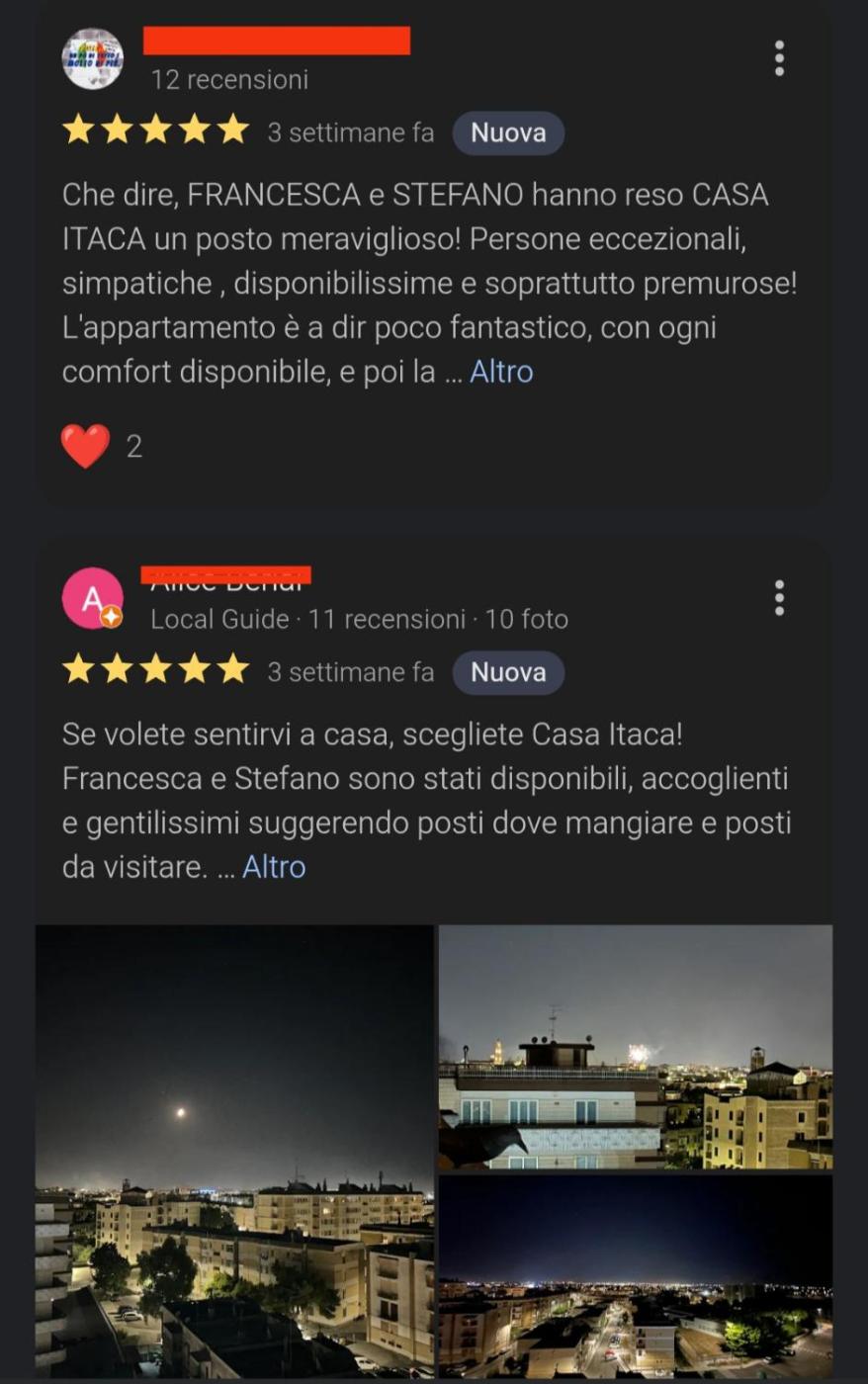Open the Local Guide reviewer's pink avatar

(93, 598)
